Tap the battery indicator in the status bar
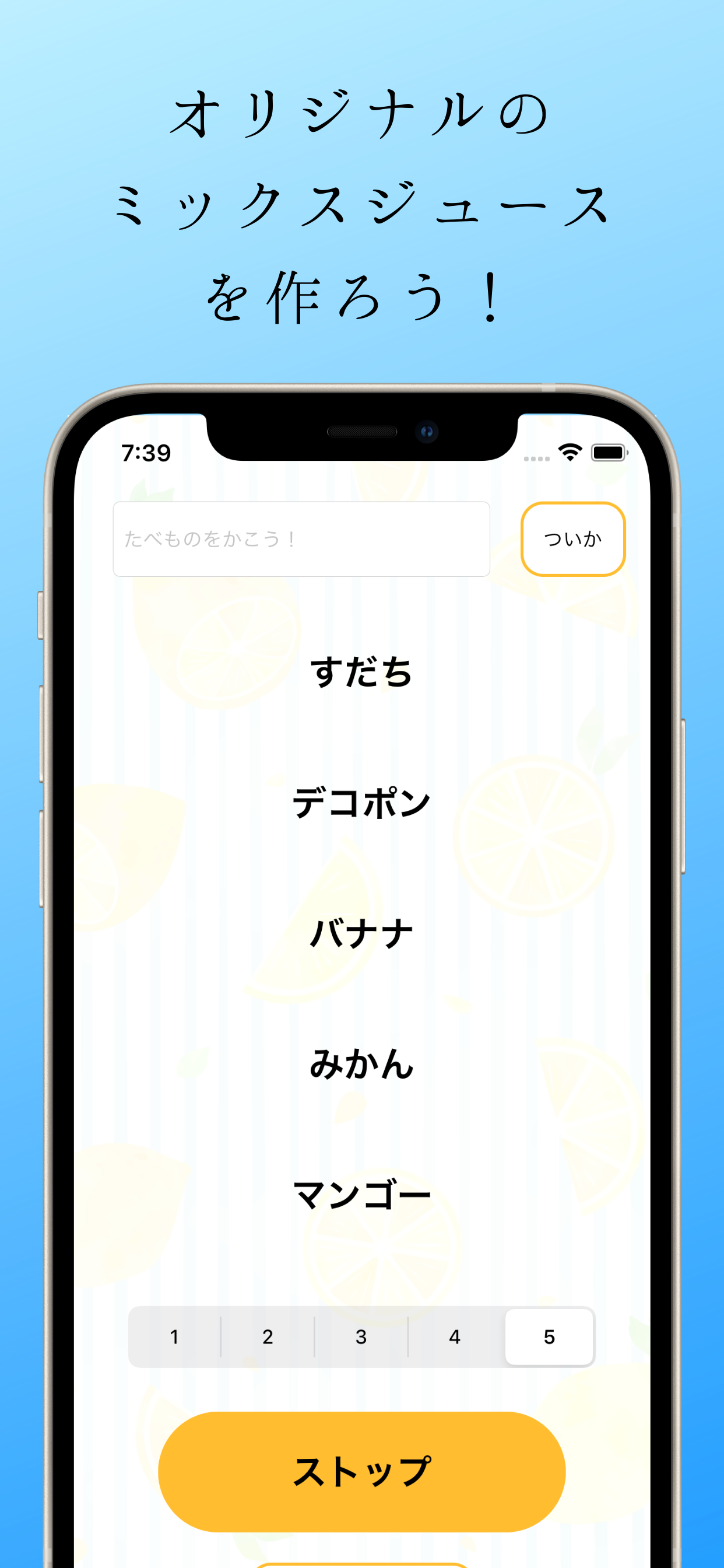724x1568 pixels. tap(609, 452)
